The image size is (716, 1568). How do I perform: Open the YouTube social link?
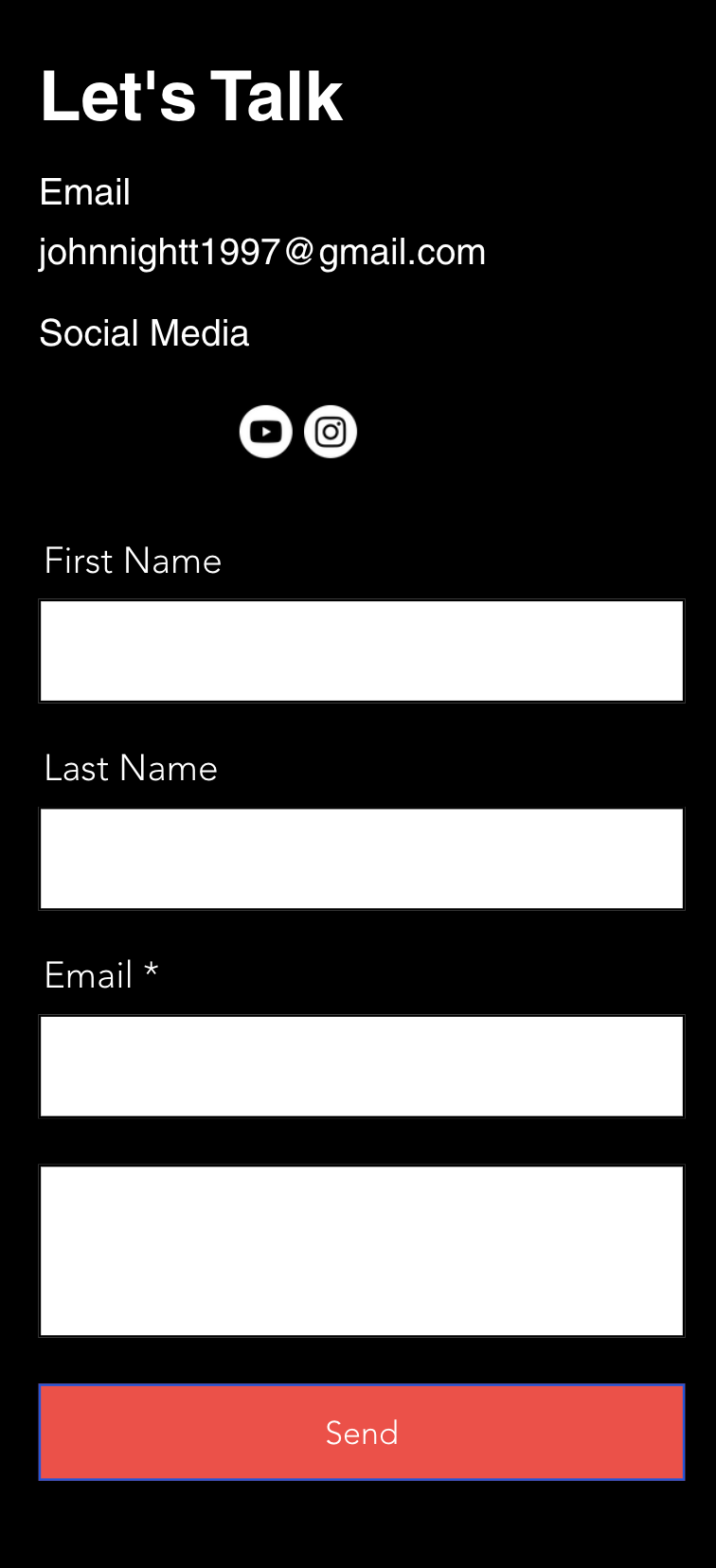coord(265,432)
